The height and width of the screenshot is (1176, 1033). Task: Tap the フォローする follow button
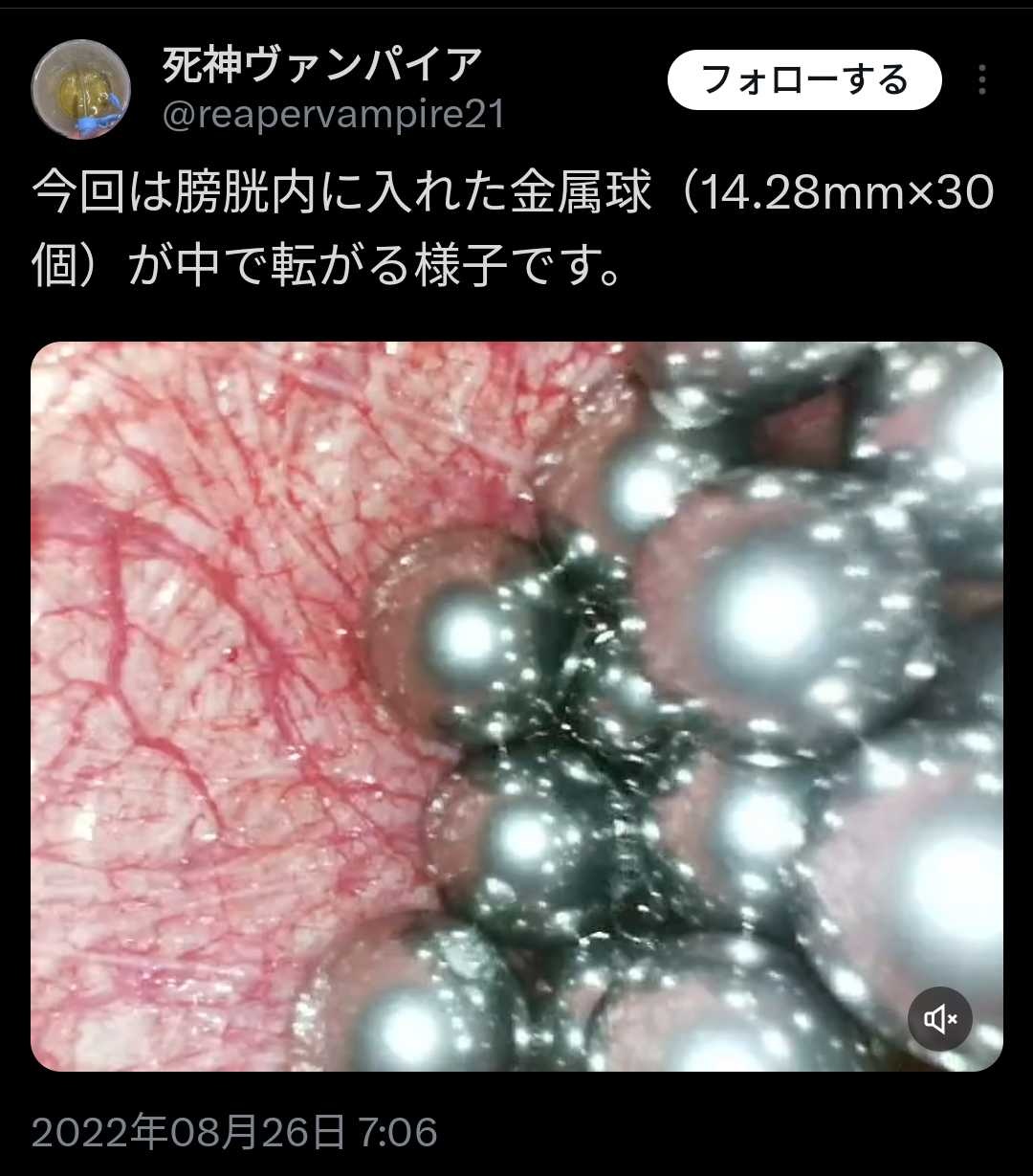click(803, 80)
